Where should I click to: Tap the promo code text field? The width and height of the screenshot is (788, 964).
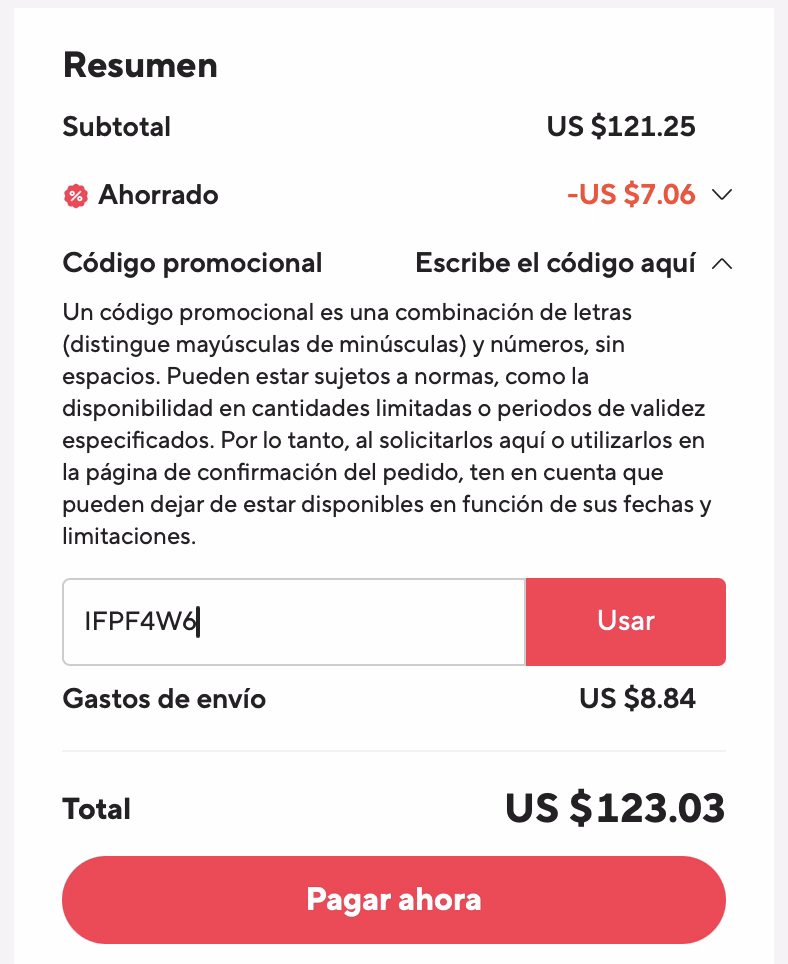click(293, 622)
